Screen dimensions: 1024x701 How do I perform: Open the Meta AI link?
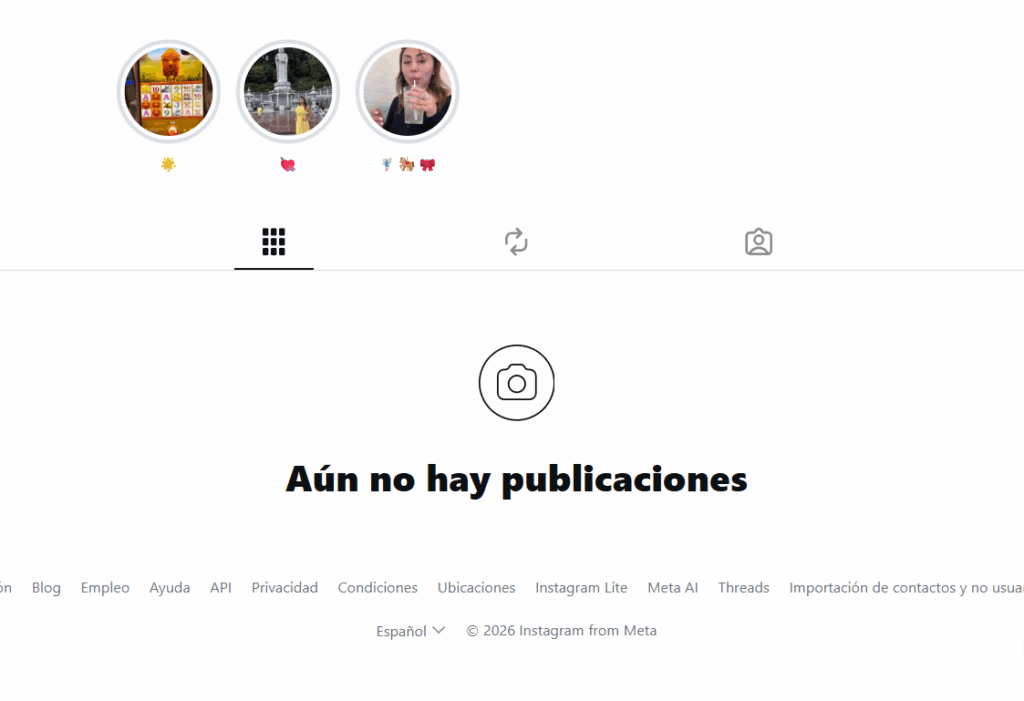coord(672,588)
